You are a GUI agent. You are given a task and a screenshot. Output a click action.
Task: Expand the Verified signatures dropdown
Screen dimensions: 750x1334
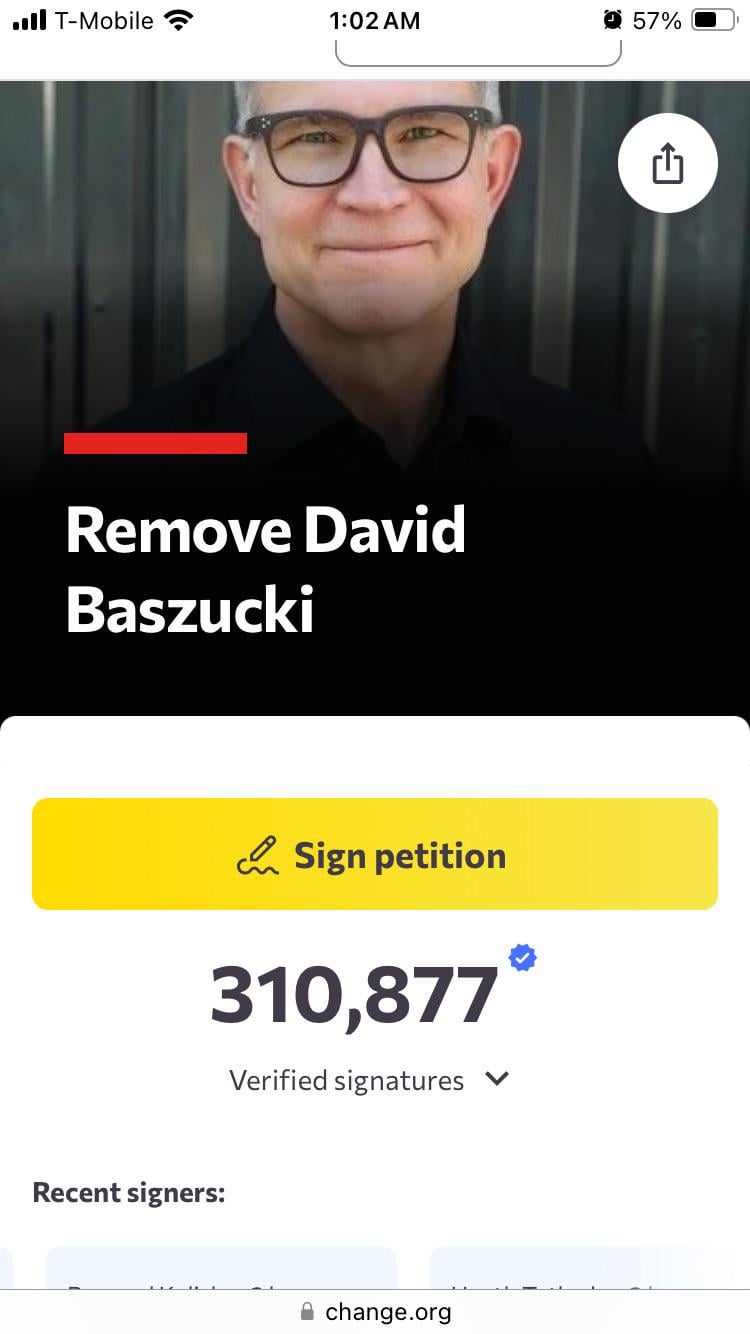click(497, 1079)
